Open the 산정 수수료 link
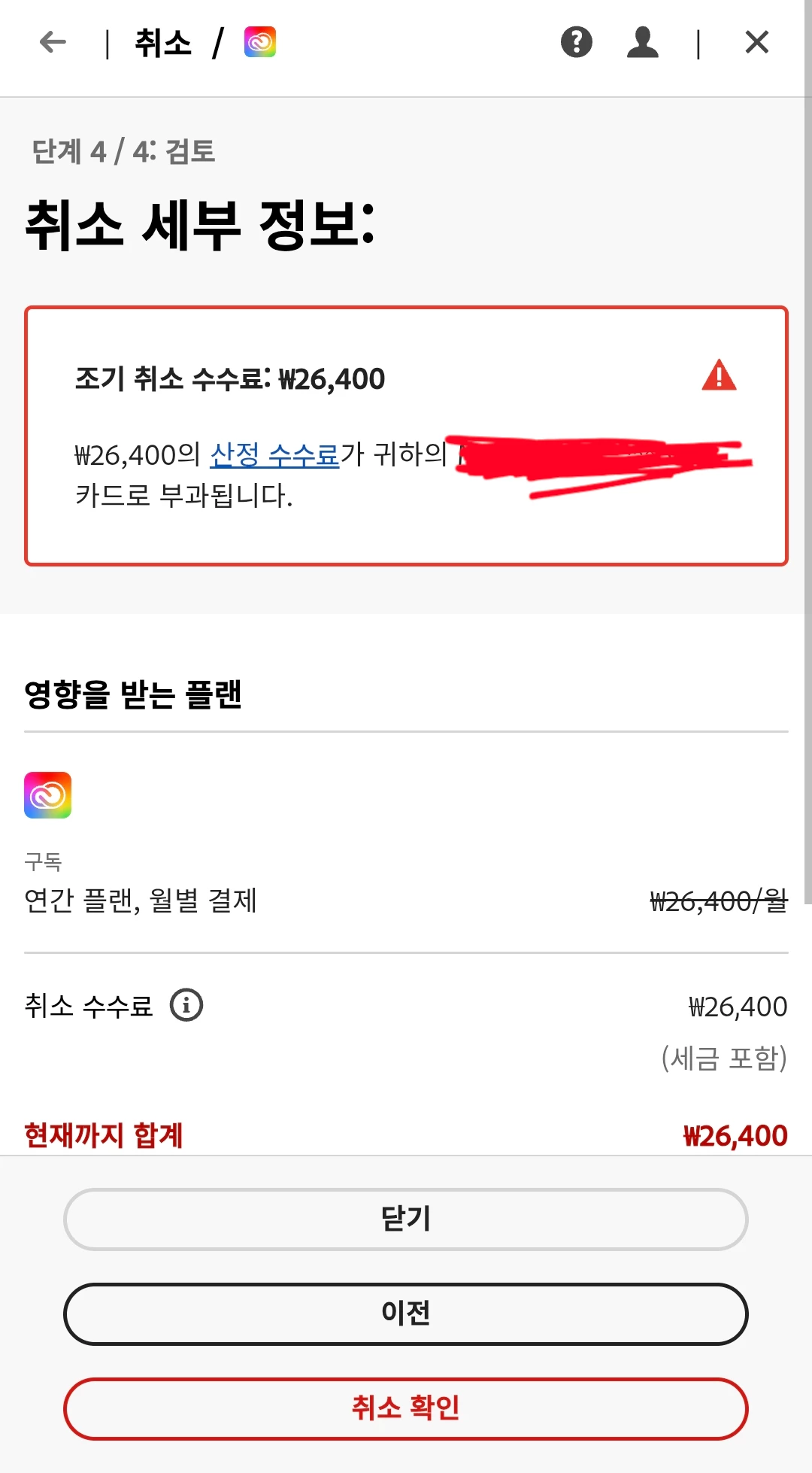 coord(274,455)
